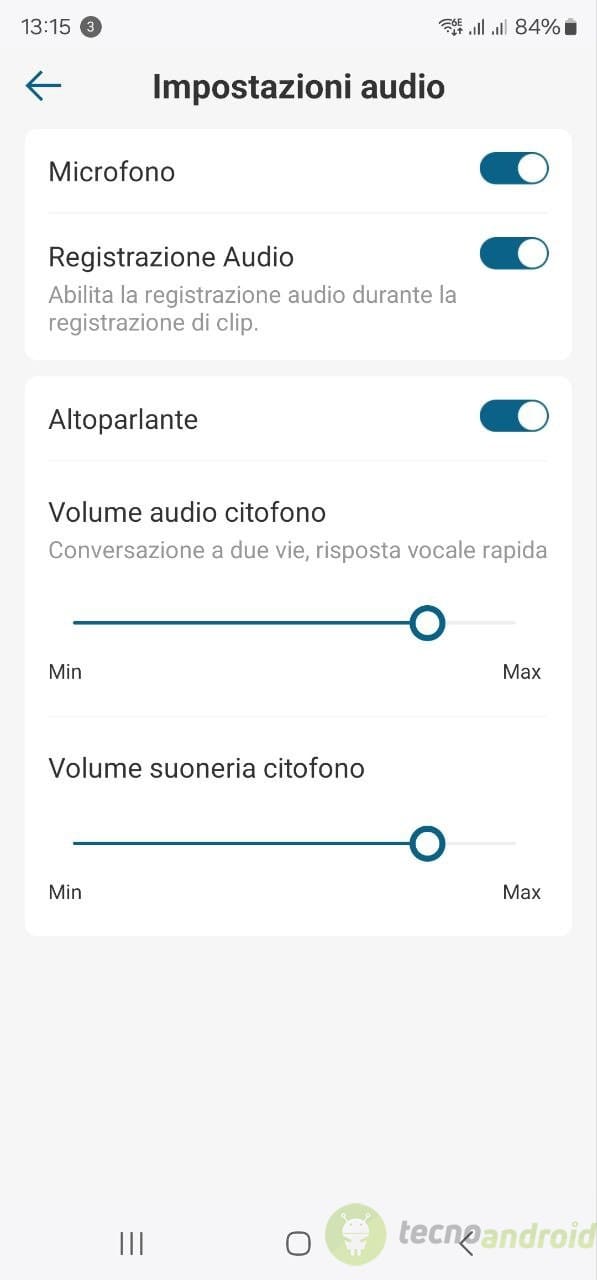Image resolution: width=597 pixels, height=1280 pixels.
Task: Tap the Volume audio citofono slider handle
Action: point(428,623)
